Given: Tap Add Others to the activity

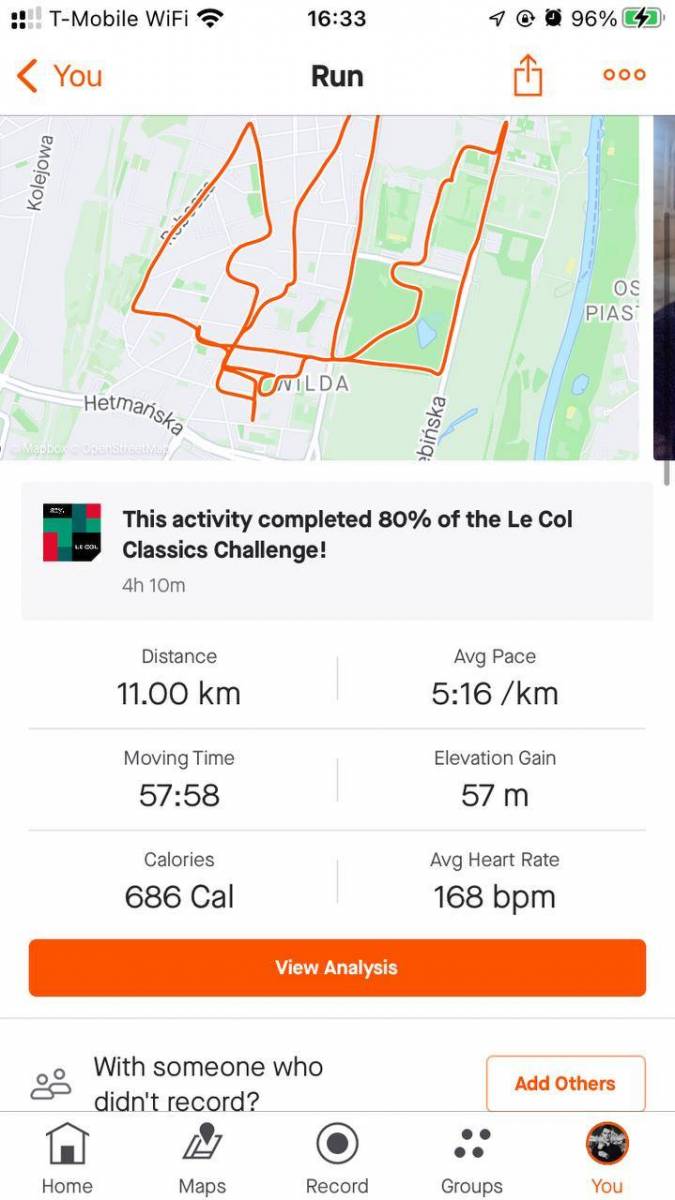Looking at the screenshot, I should 565,1083.
